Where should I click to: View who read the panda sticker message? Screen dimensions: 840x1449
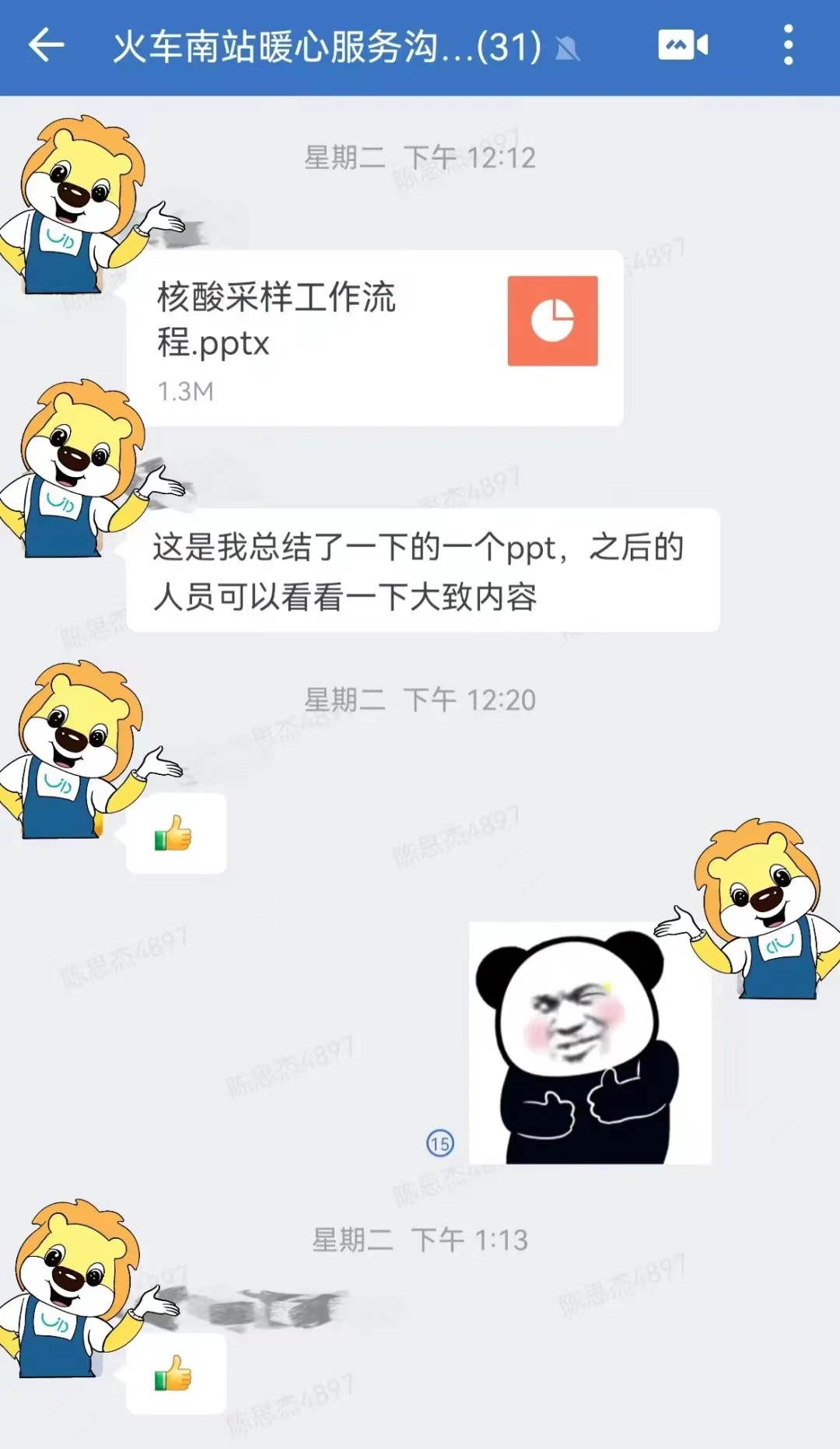pyautogui.click(x=440, y=1143)
